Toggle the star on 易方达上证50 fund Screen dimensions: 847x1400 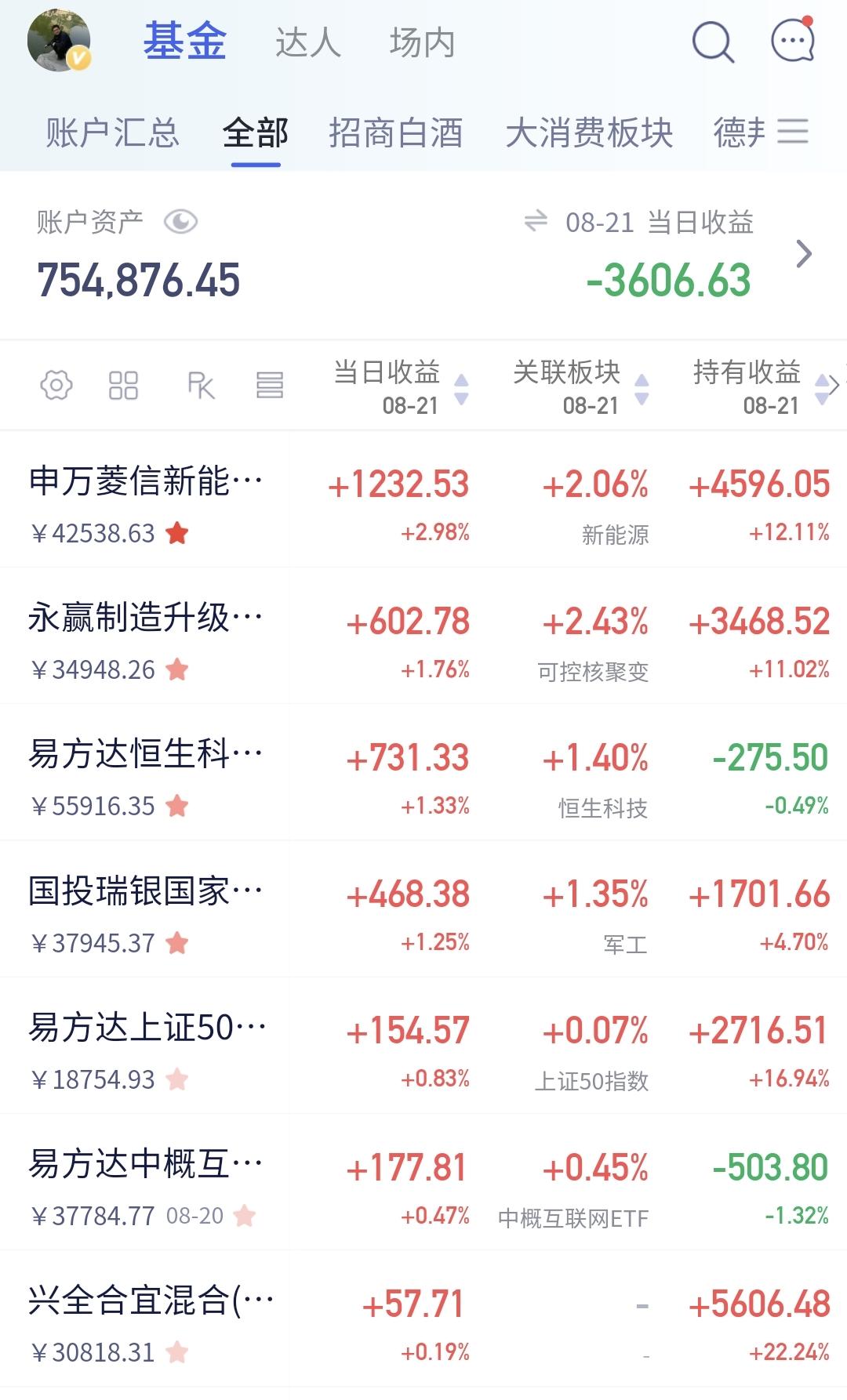177,1079
